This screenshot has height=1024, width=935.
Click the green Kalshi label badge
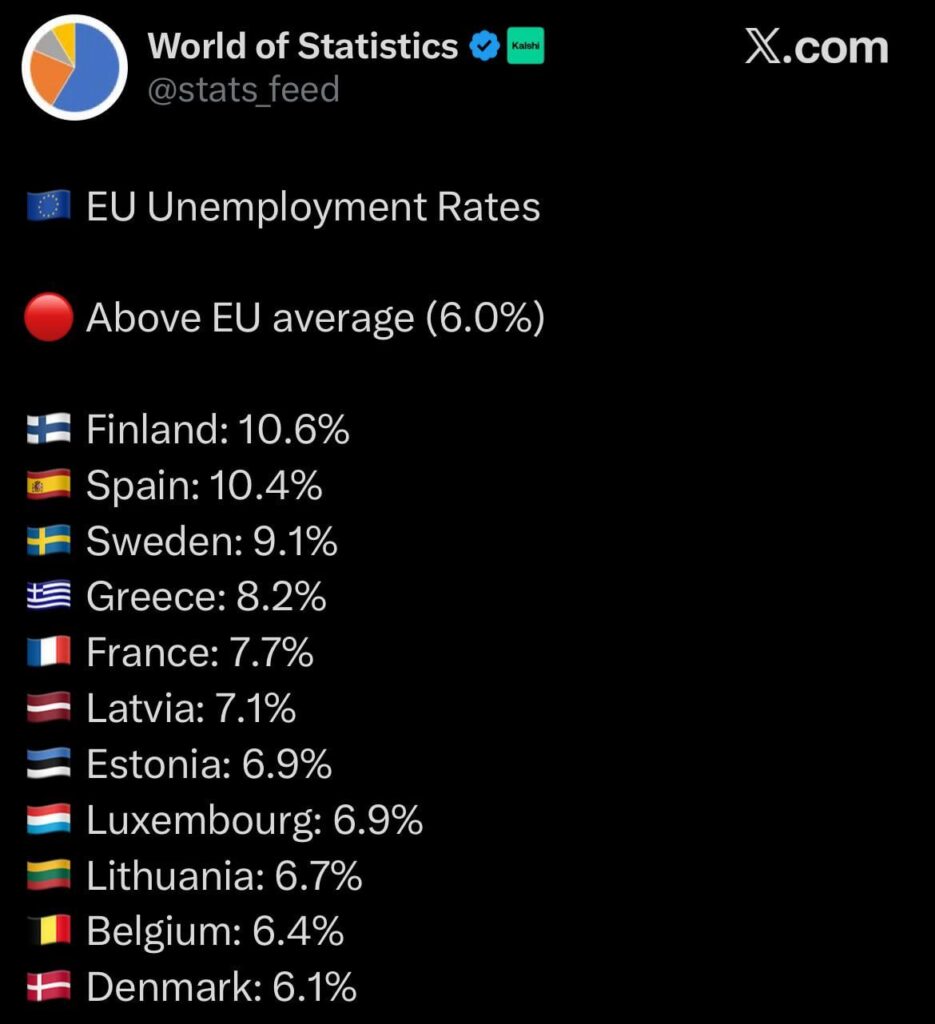coord(527,45)
